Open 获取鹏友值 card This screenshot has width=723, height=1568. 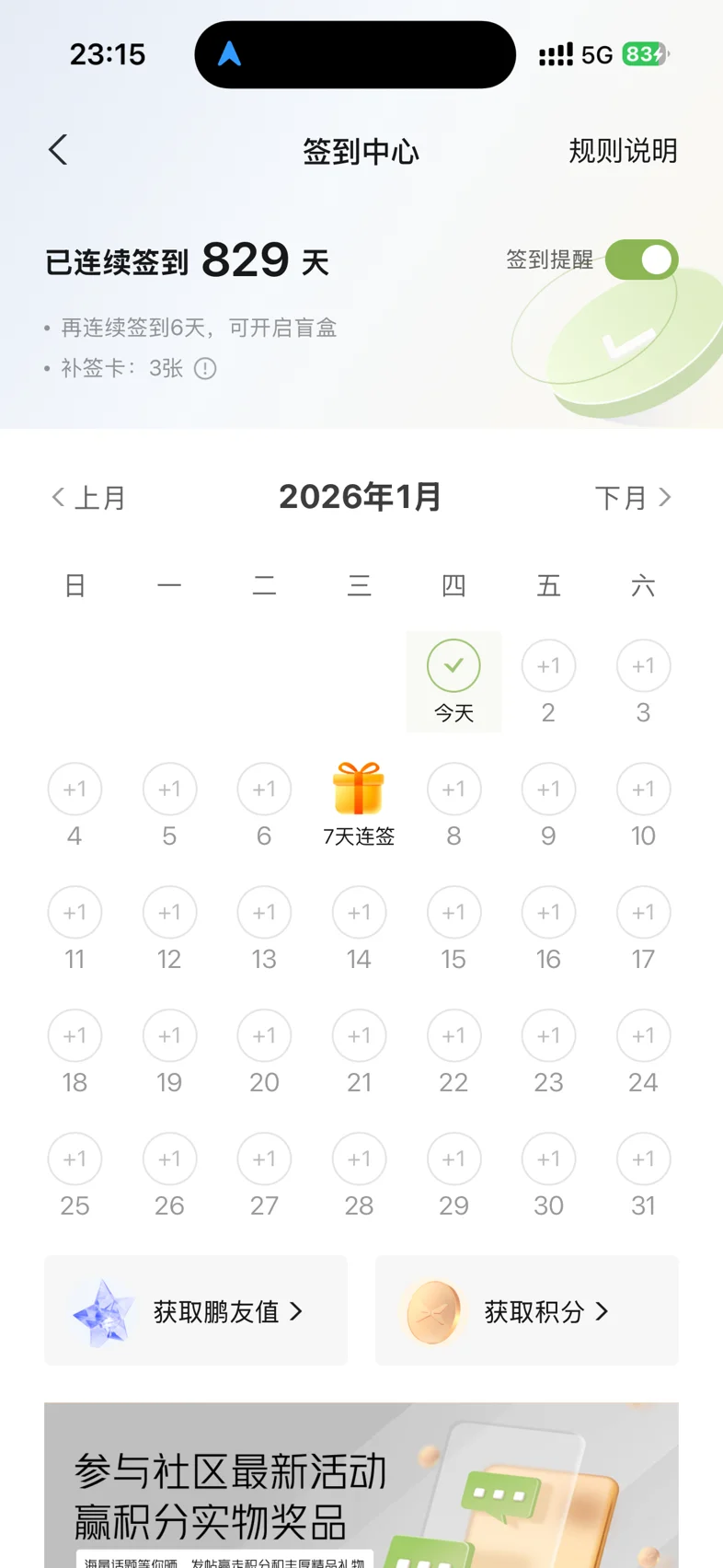[196, 1310]
